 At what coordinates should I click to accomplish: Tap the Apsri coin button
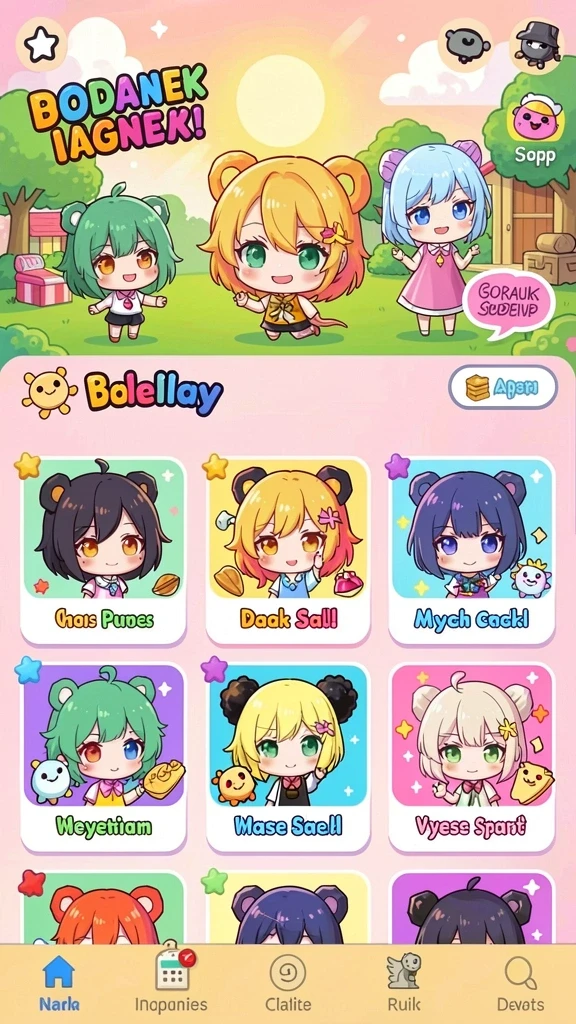point(503,388)
